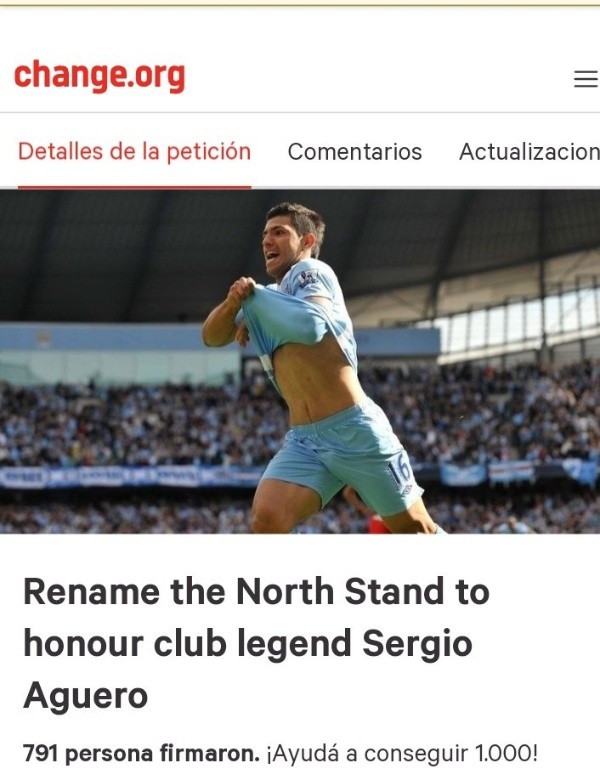Go to the change.org homepage

(x=99, y=75)
